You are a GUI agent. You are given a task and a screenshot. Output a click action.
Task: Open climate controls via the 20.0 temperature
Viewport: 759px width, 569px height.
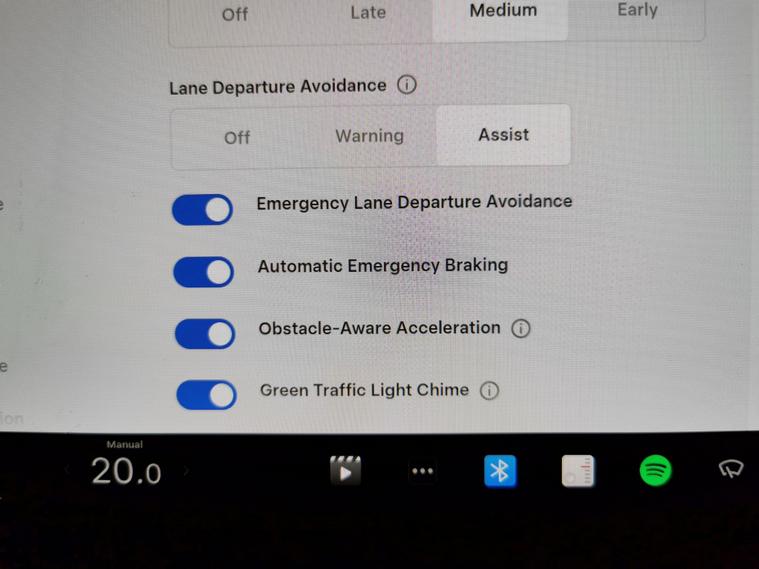(126, 470)
